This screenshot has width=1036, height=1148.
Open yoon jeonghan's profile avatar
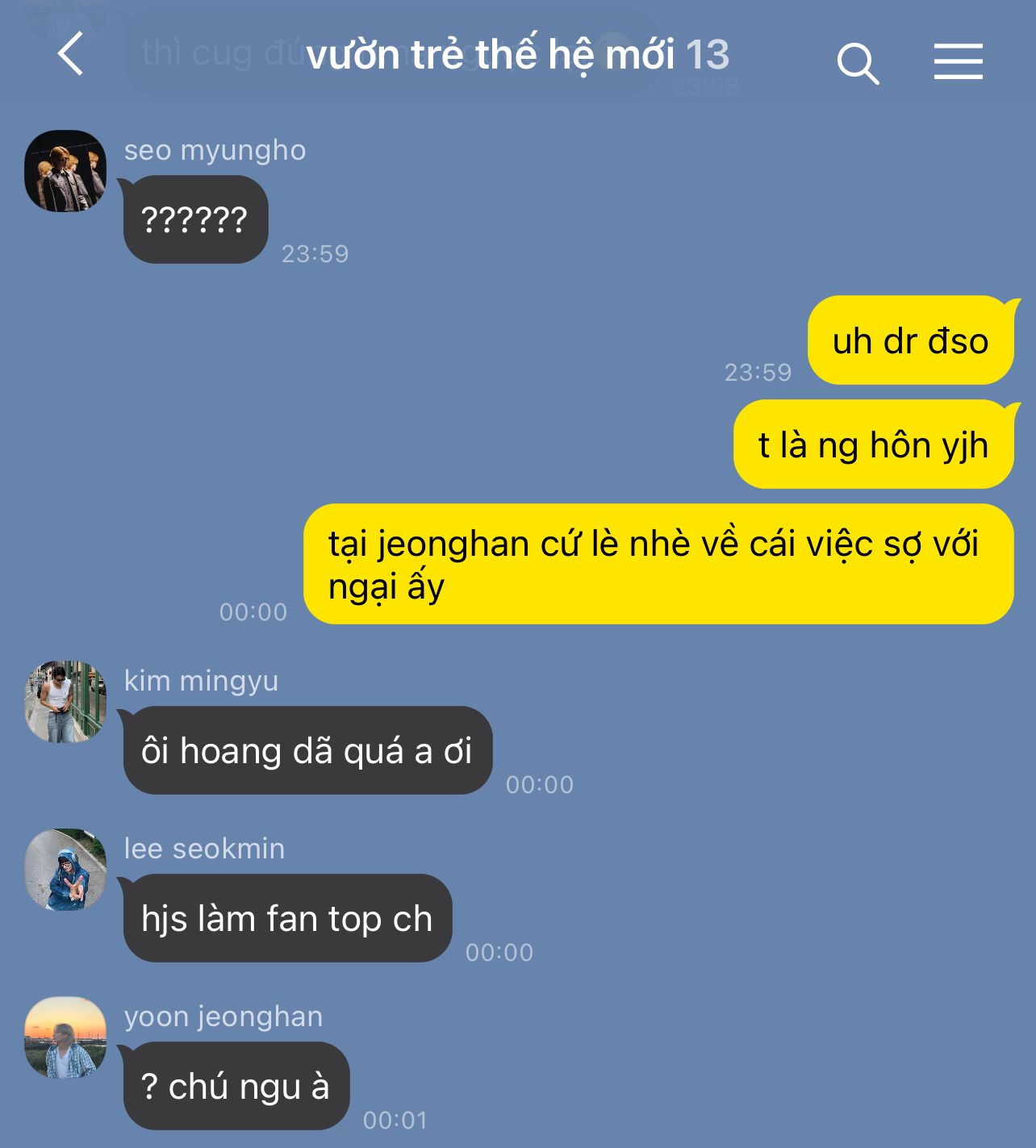tap(65, 1037)
